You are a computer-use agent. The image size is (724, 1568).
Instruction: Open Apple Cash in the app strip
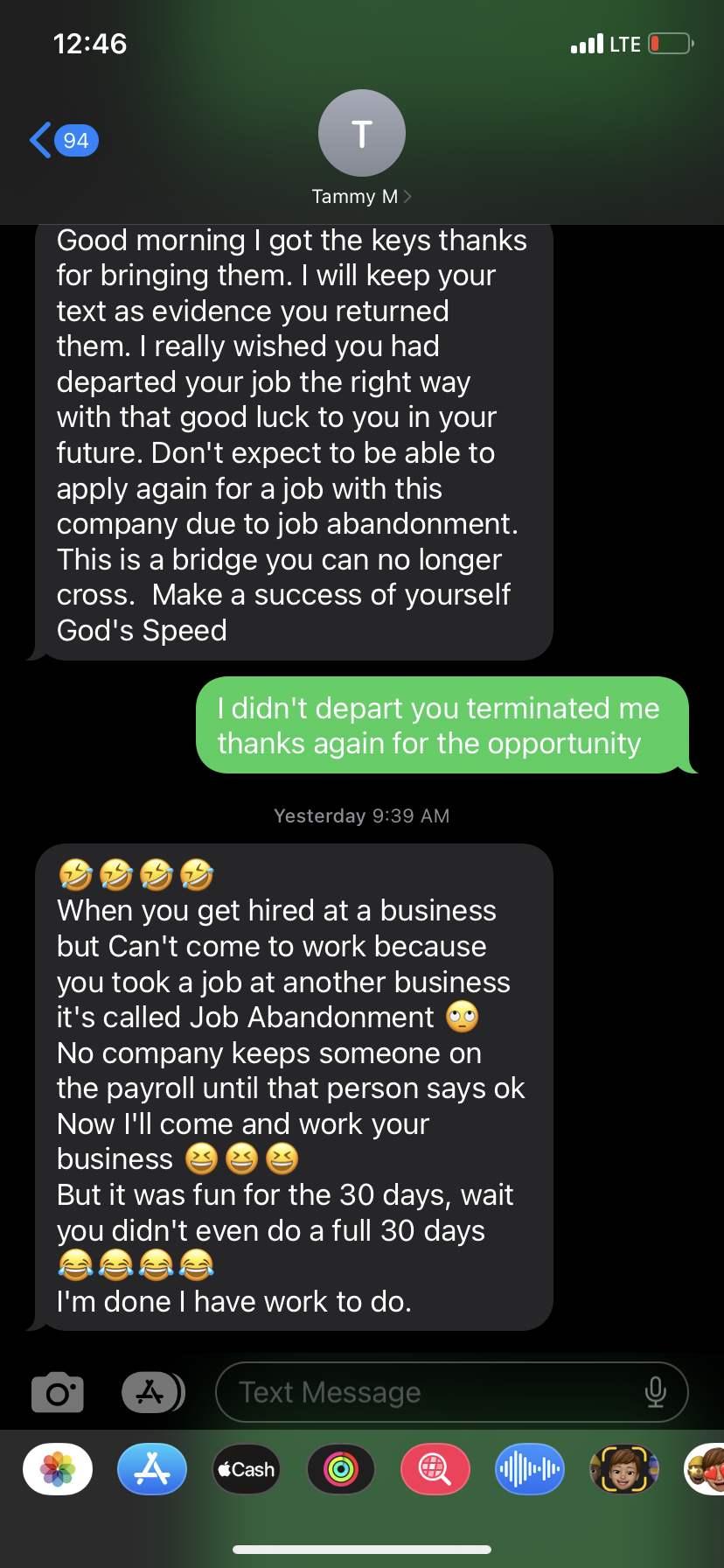click(247, 1469)
